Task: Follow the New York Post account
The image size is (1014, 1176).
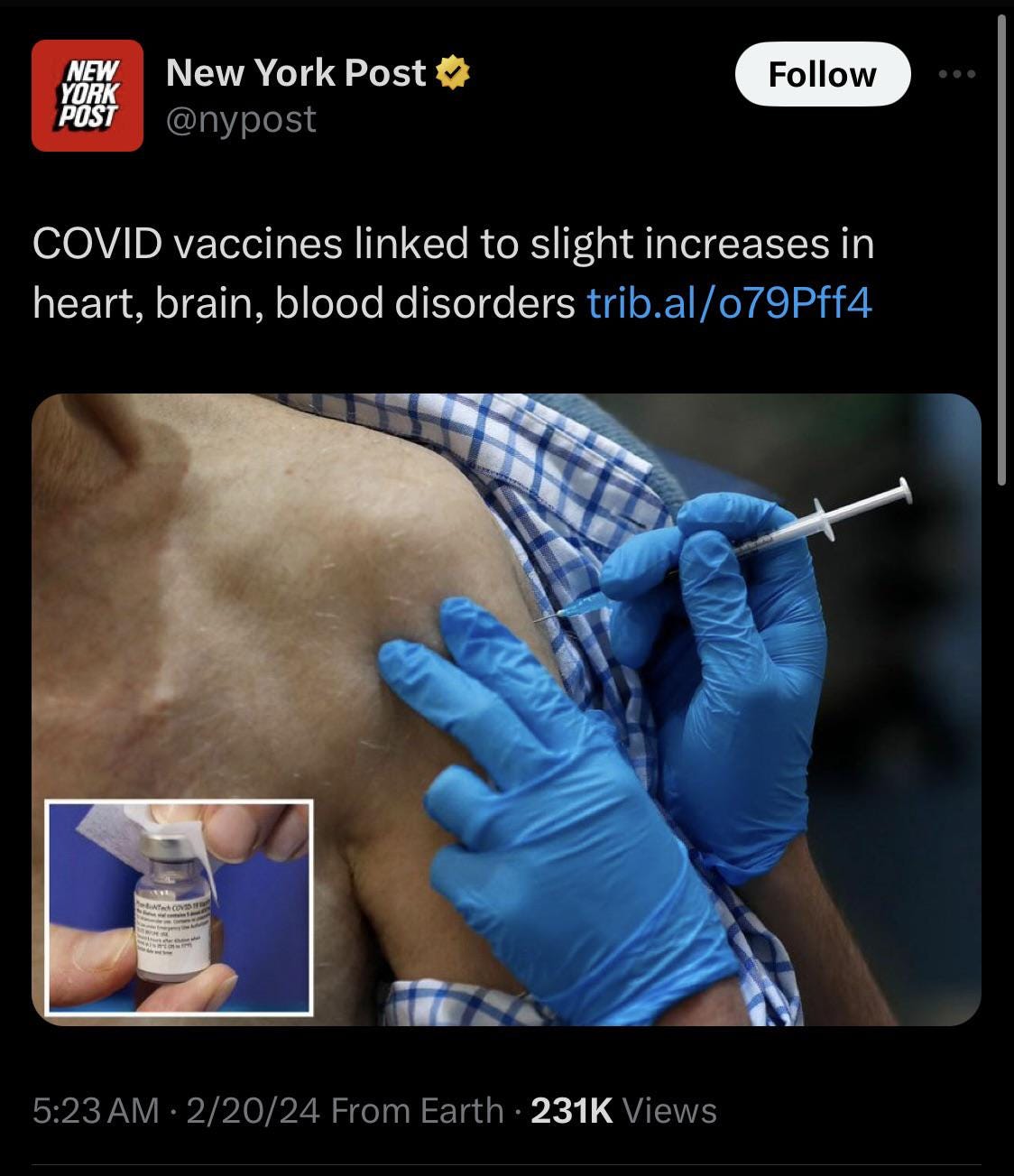Action: coord(822,74)
